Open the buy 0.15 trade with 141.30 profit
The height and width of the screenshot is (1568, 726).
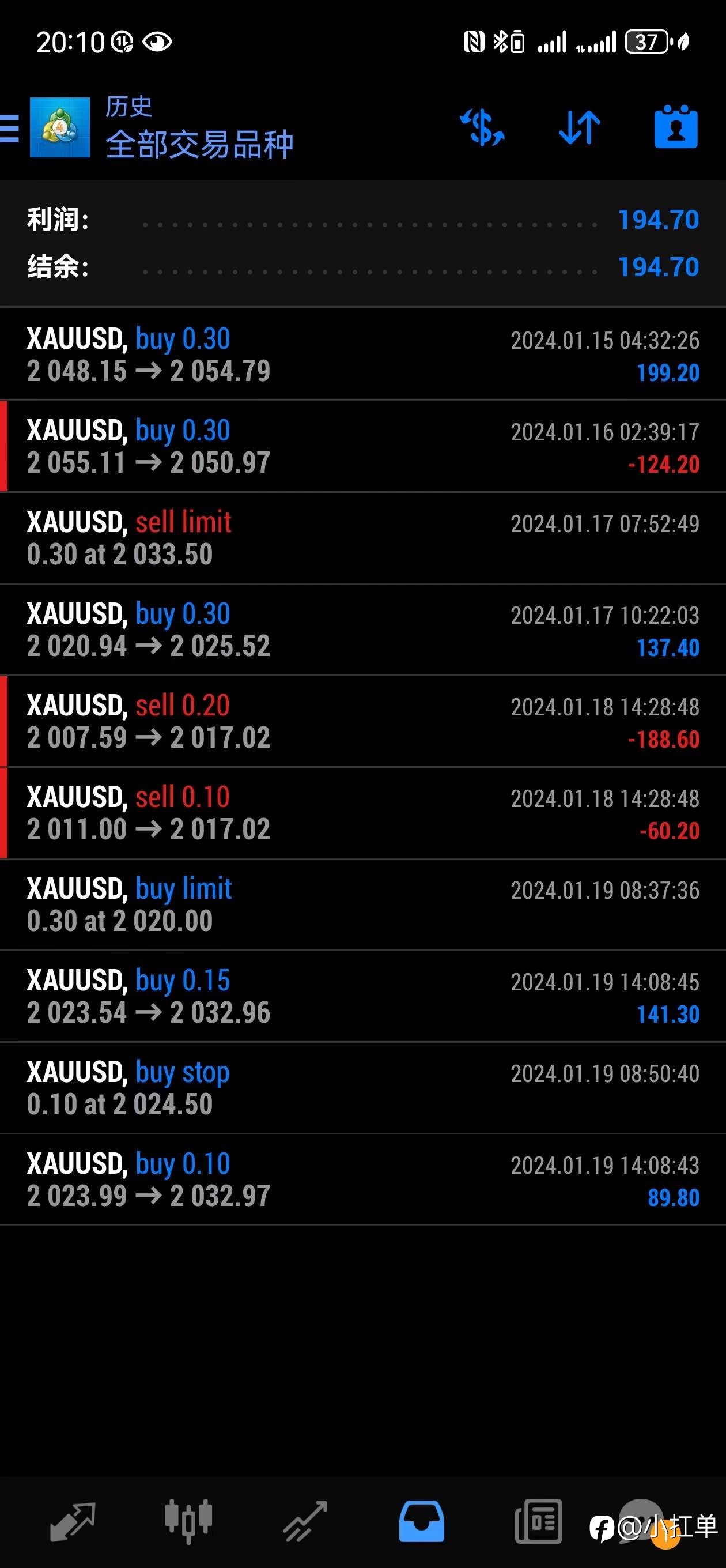pos(362,997)
